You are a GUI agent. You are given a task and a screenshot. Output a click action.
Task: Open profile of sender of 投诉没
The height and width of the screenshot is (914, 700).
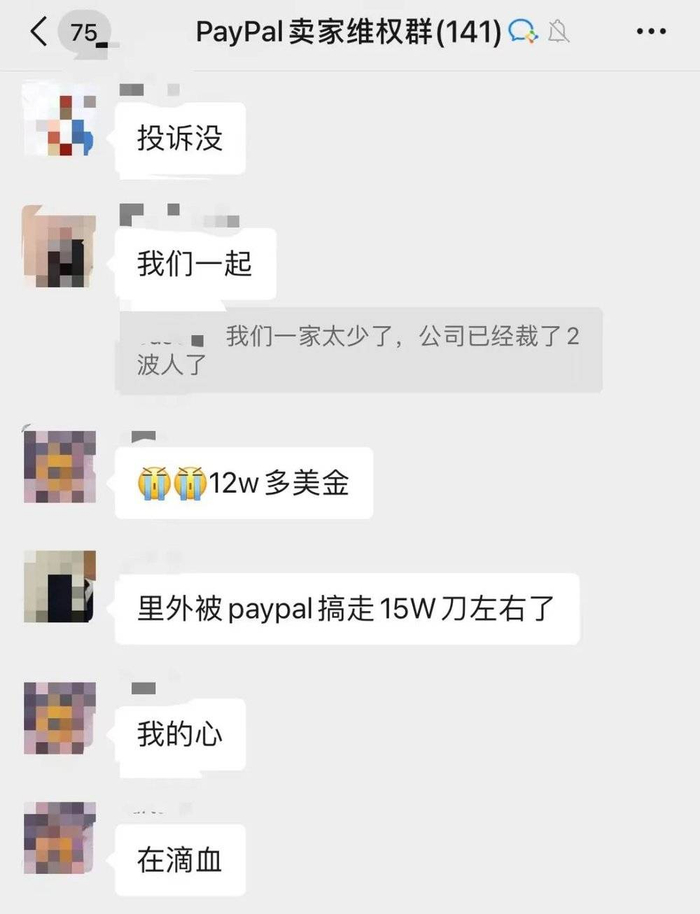tap(58, 121)
